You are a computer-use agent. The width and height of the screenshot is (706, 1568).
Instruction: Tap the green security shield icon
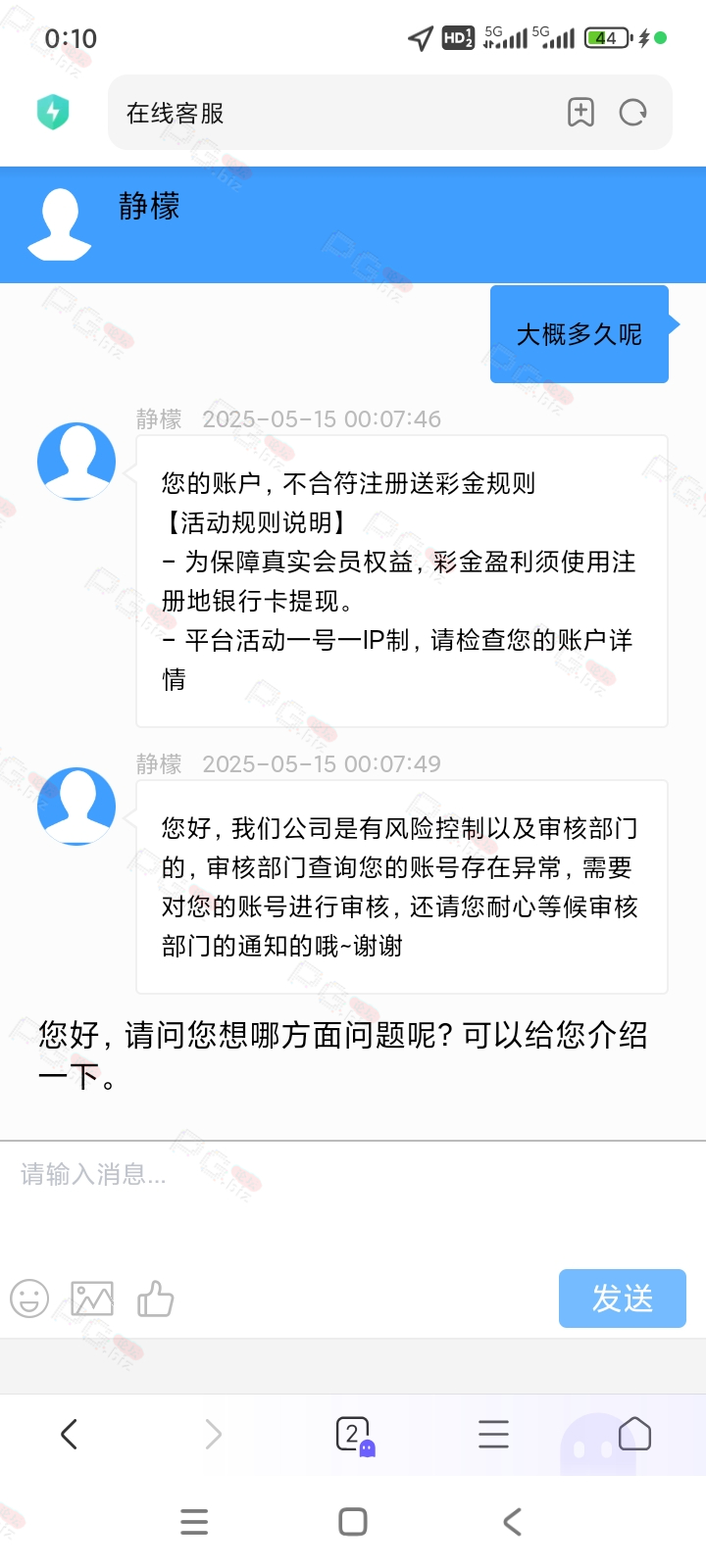(53, 112)
